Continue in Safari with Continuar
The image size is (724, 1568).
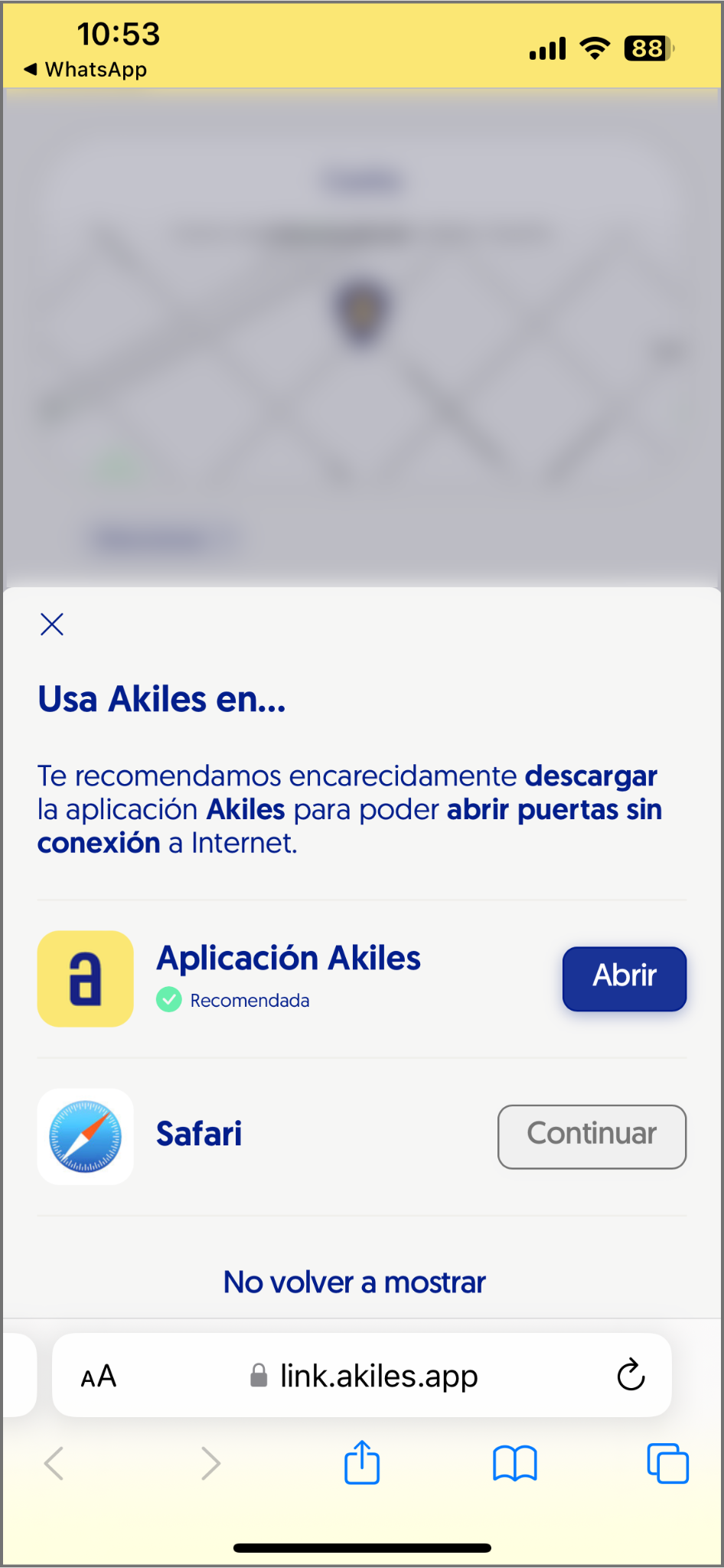[591, 1136]
